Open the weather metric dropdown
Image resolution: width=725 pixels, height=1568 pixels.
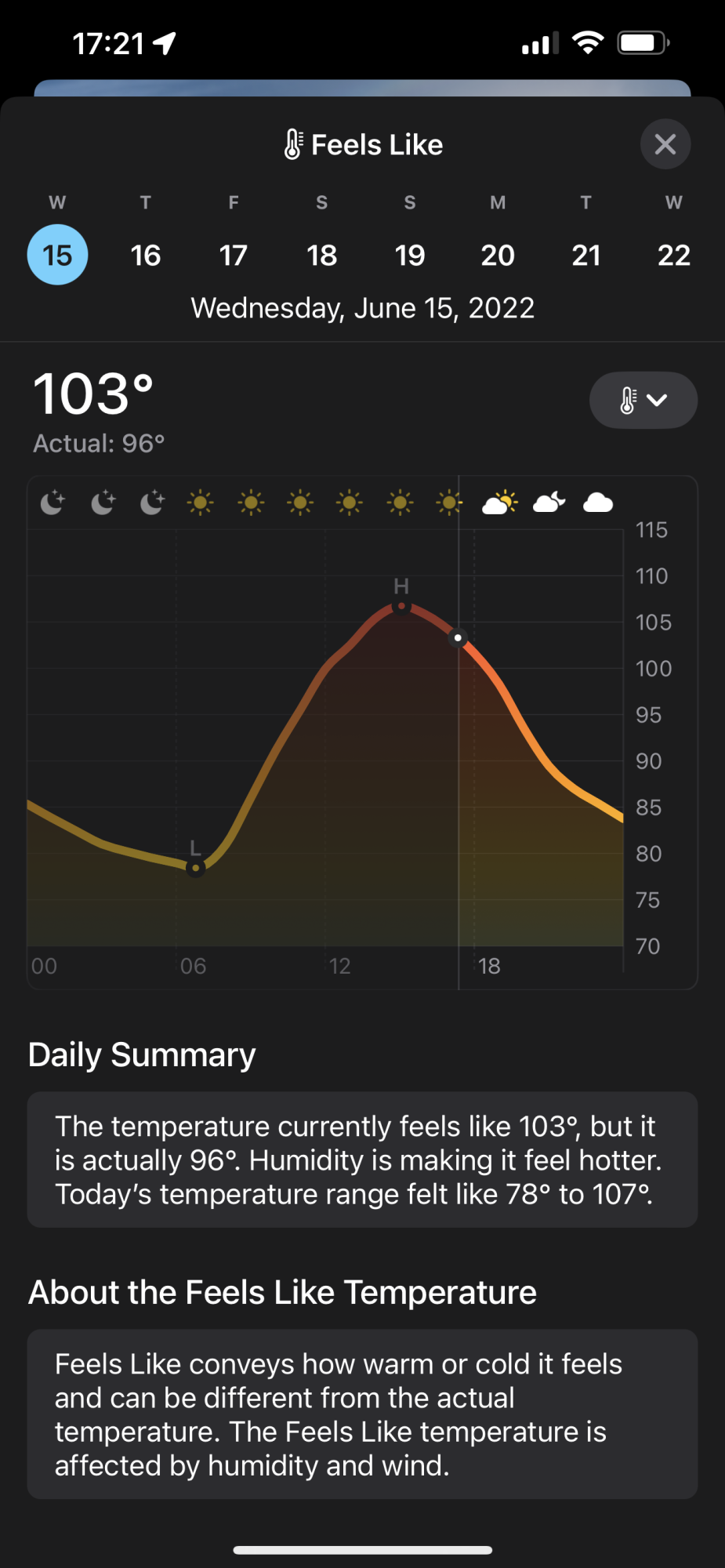tap(643, 400)
